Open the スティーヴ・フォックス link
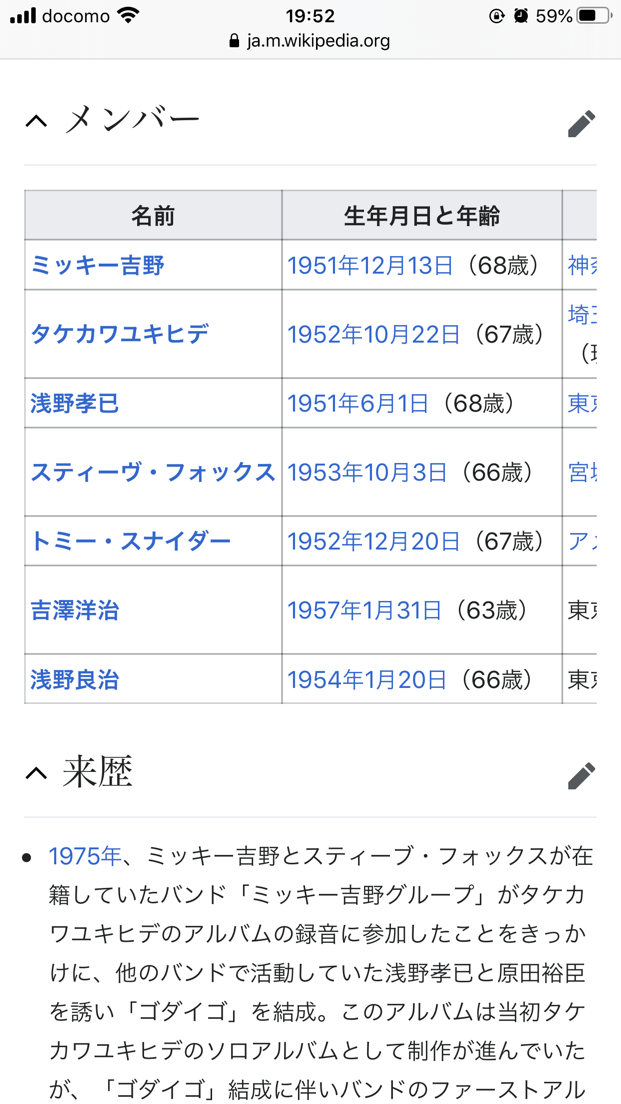 click(x=153, y=472)
